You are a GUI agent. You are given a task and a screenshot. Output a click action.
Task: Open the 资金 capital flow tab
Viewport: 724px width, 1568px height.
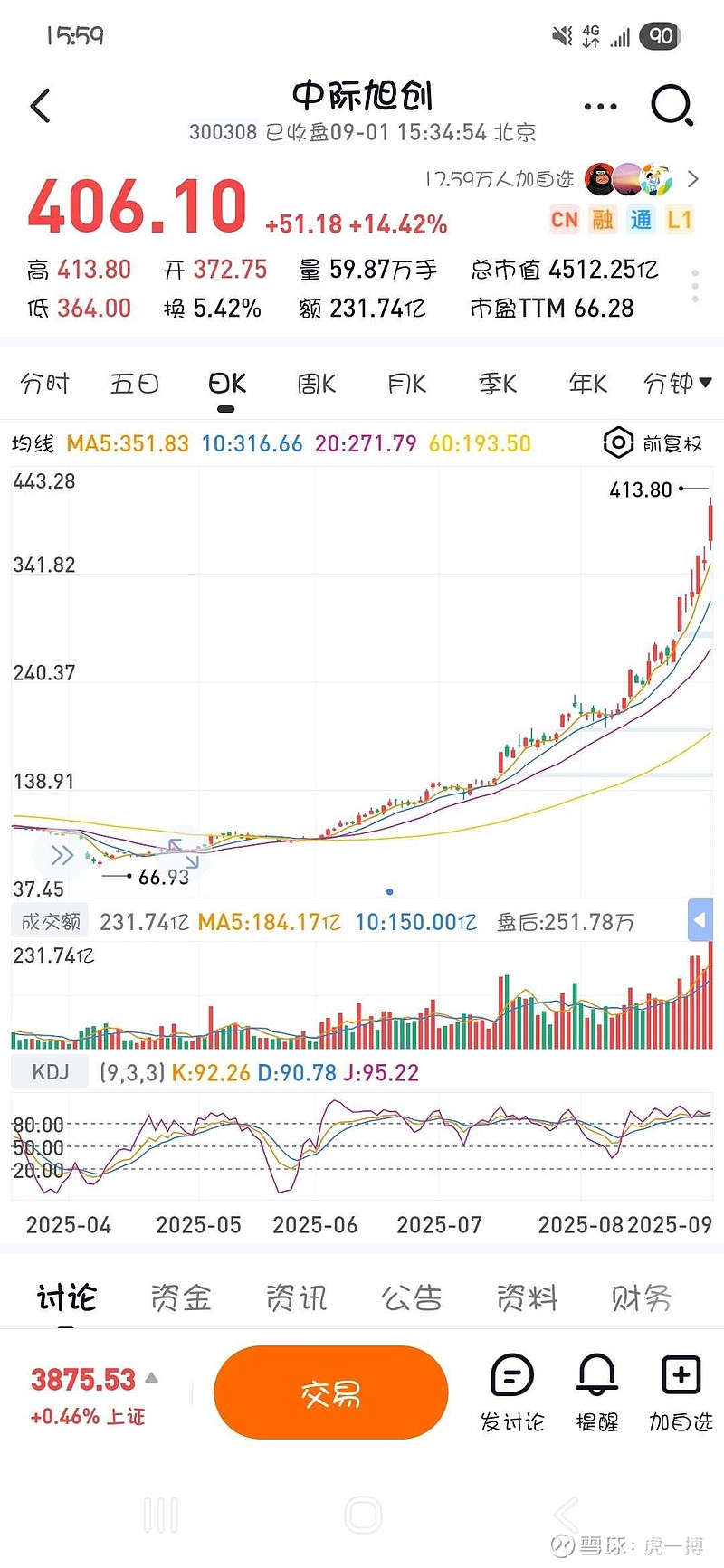[180, 1297]
